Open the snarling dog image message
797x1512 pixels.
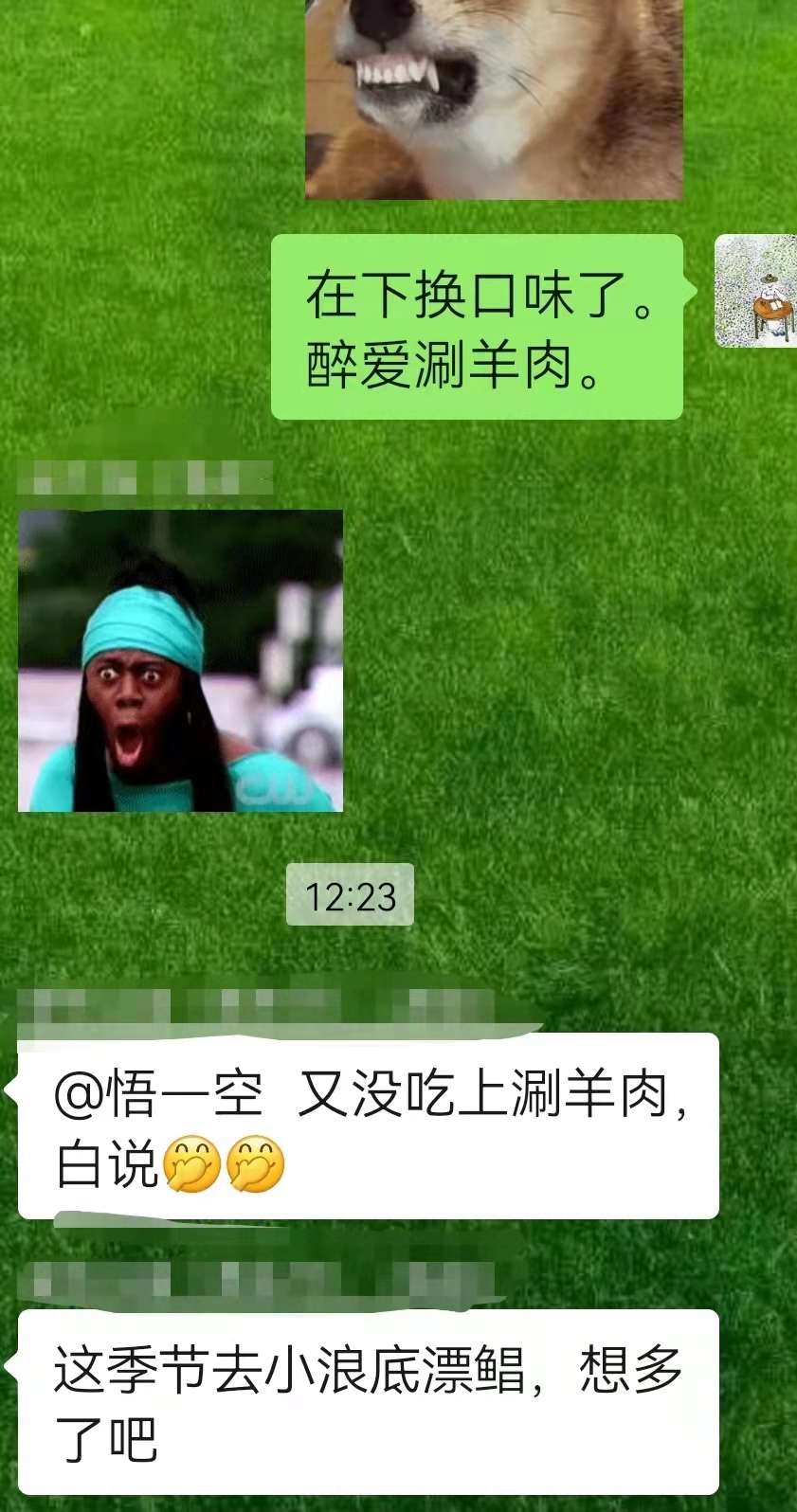(x=494, y=98)
